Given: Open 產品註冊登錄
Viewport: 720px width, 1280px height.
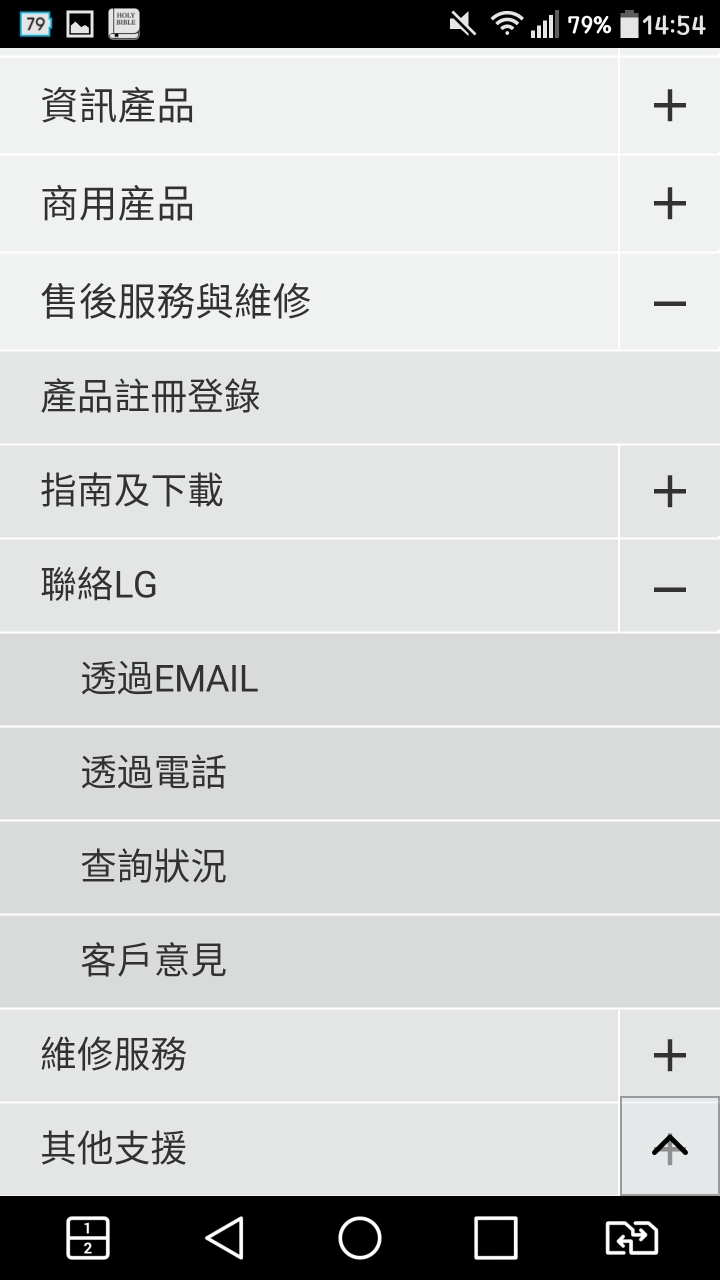Looking at the screenshot, I should coord(150,397).
